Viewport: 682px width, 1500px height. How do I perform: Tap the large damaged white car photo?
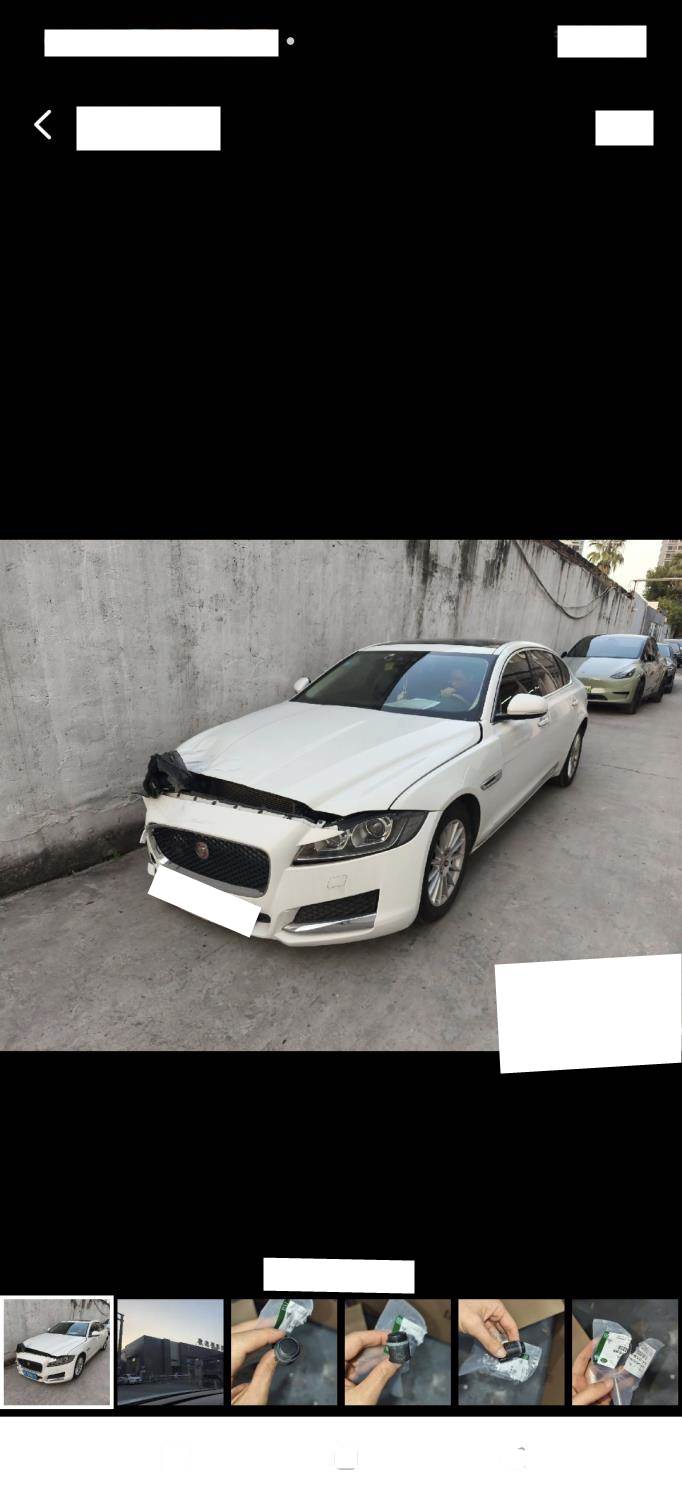click(x=340, y=795)
